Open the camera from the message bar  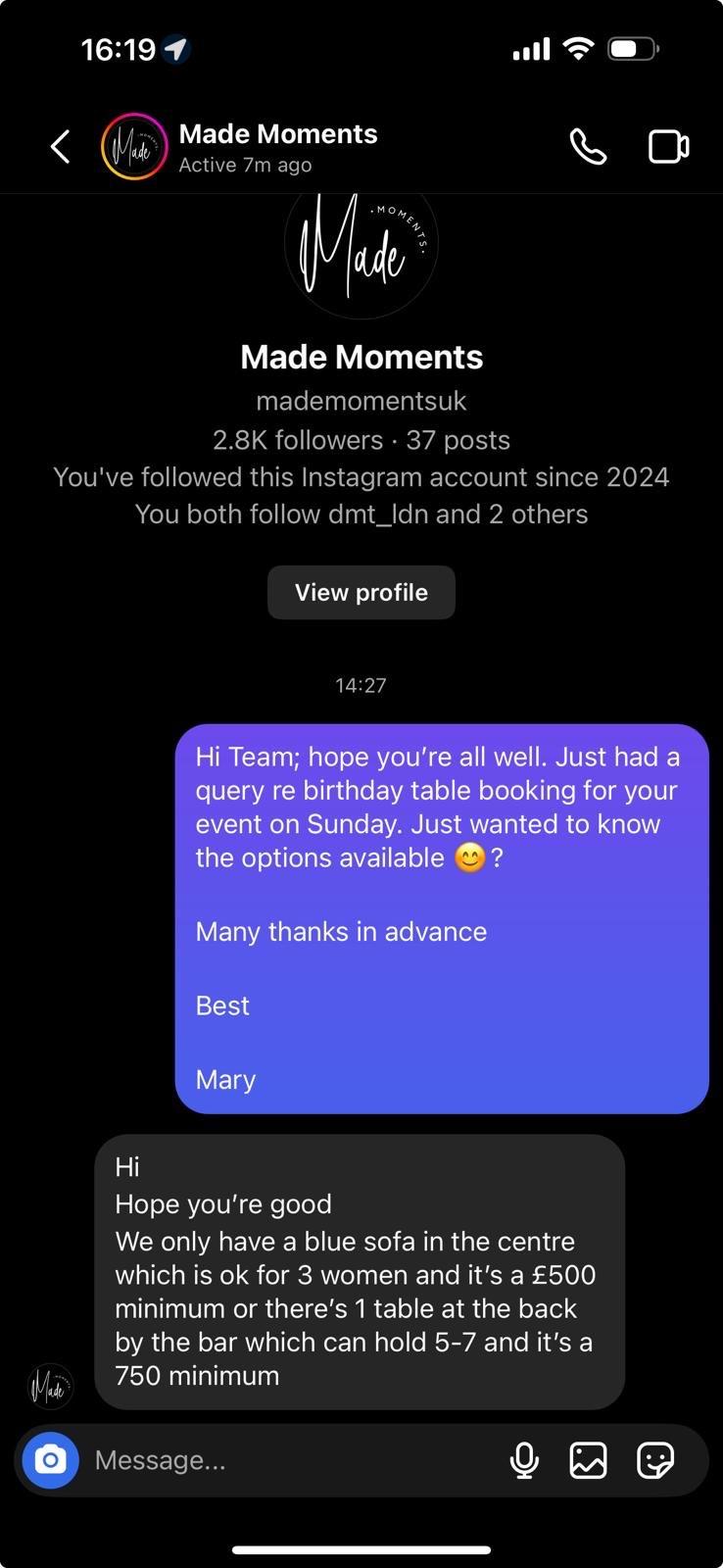pos(50,1460)
